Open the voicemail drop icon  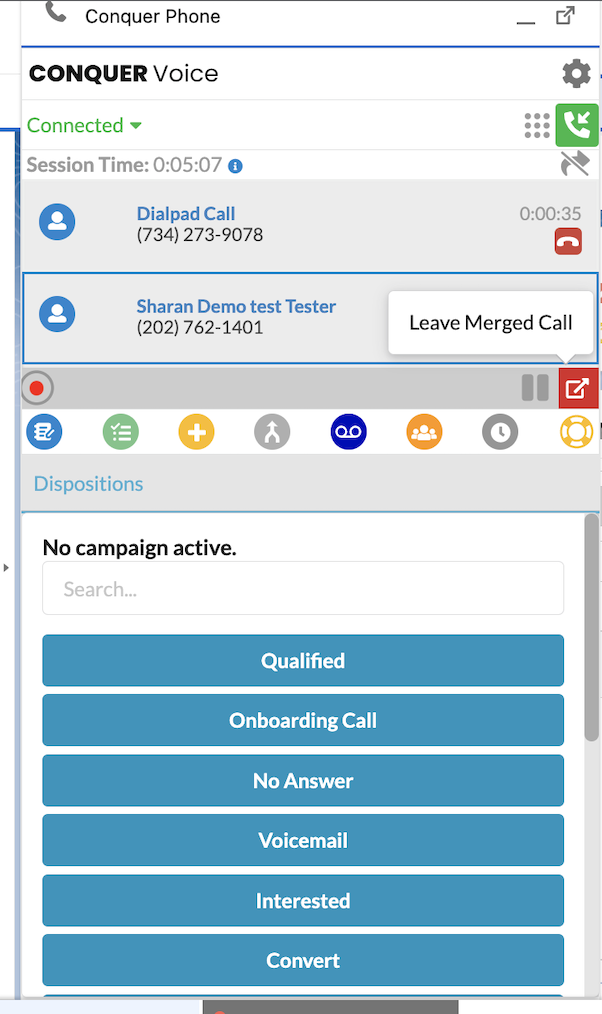(x=349, y=431)
